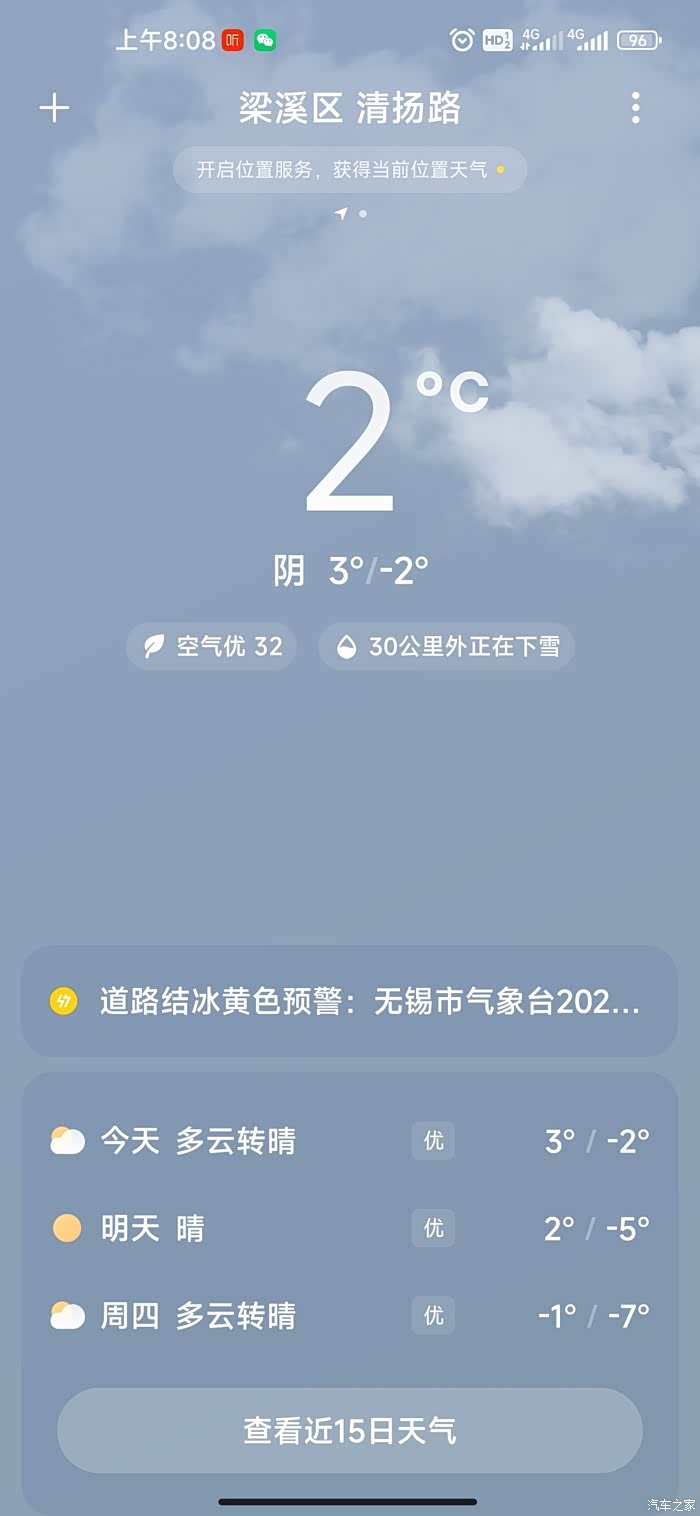
Task: Tap the city page indicator dots
Action: [x=351, y=214]
